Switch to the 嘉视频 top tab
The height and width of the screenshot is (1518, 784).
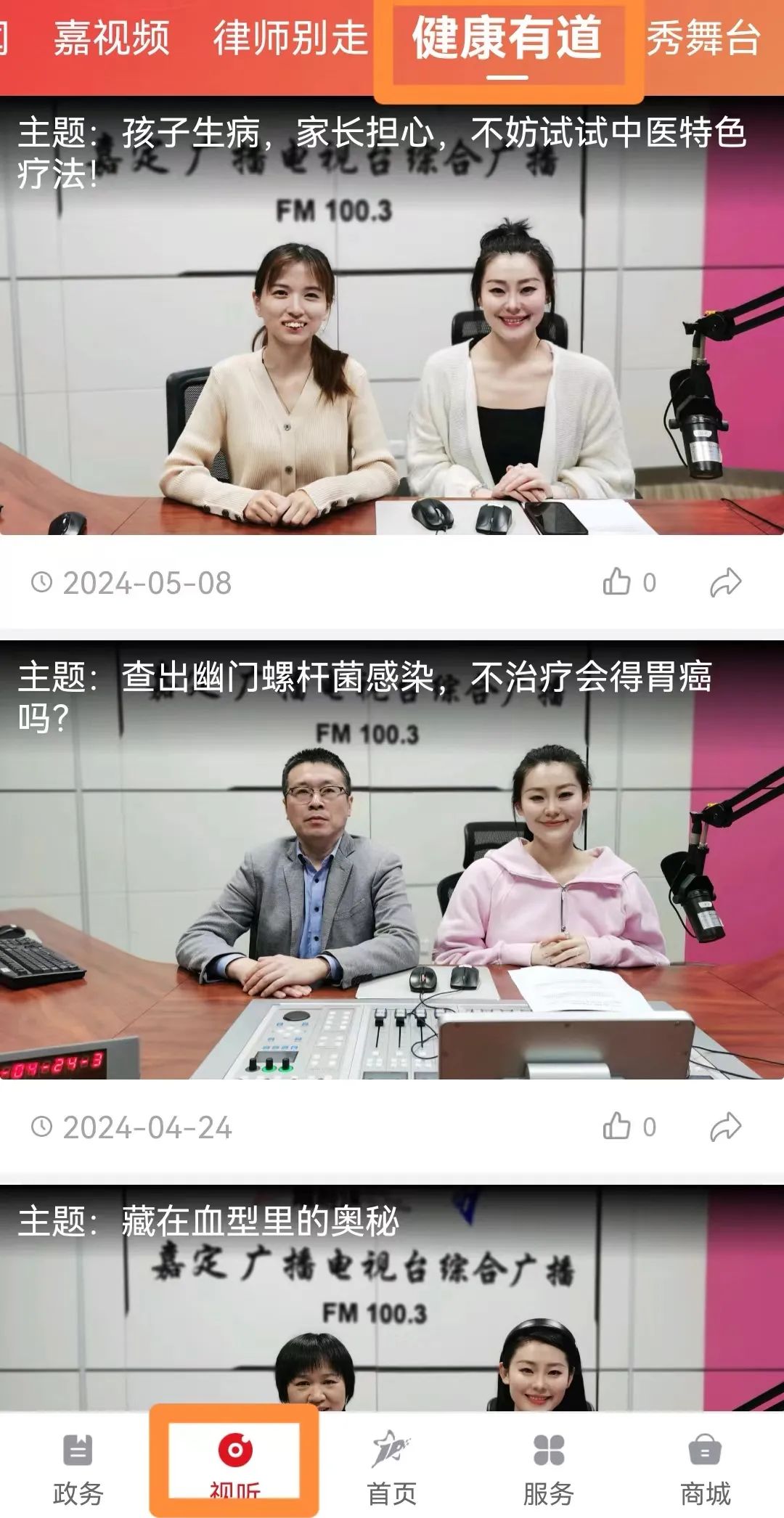pos(111,38)
